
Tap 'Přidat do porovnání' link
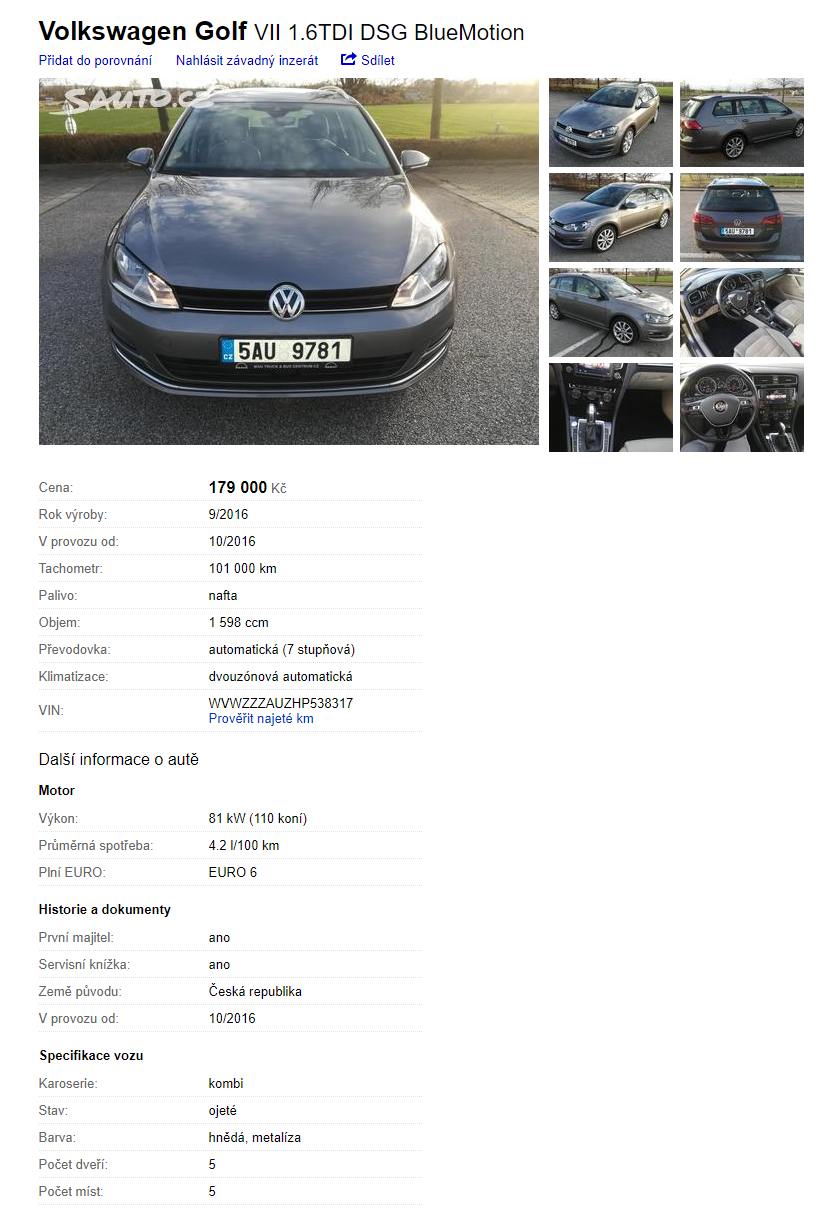pos(95,60)
